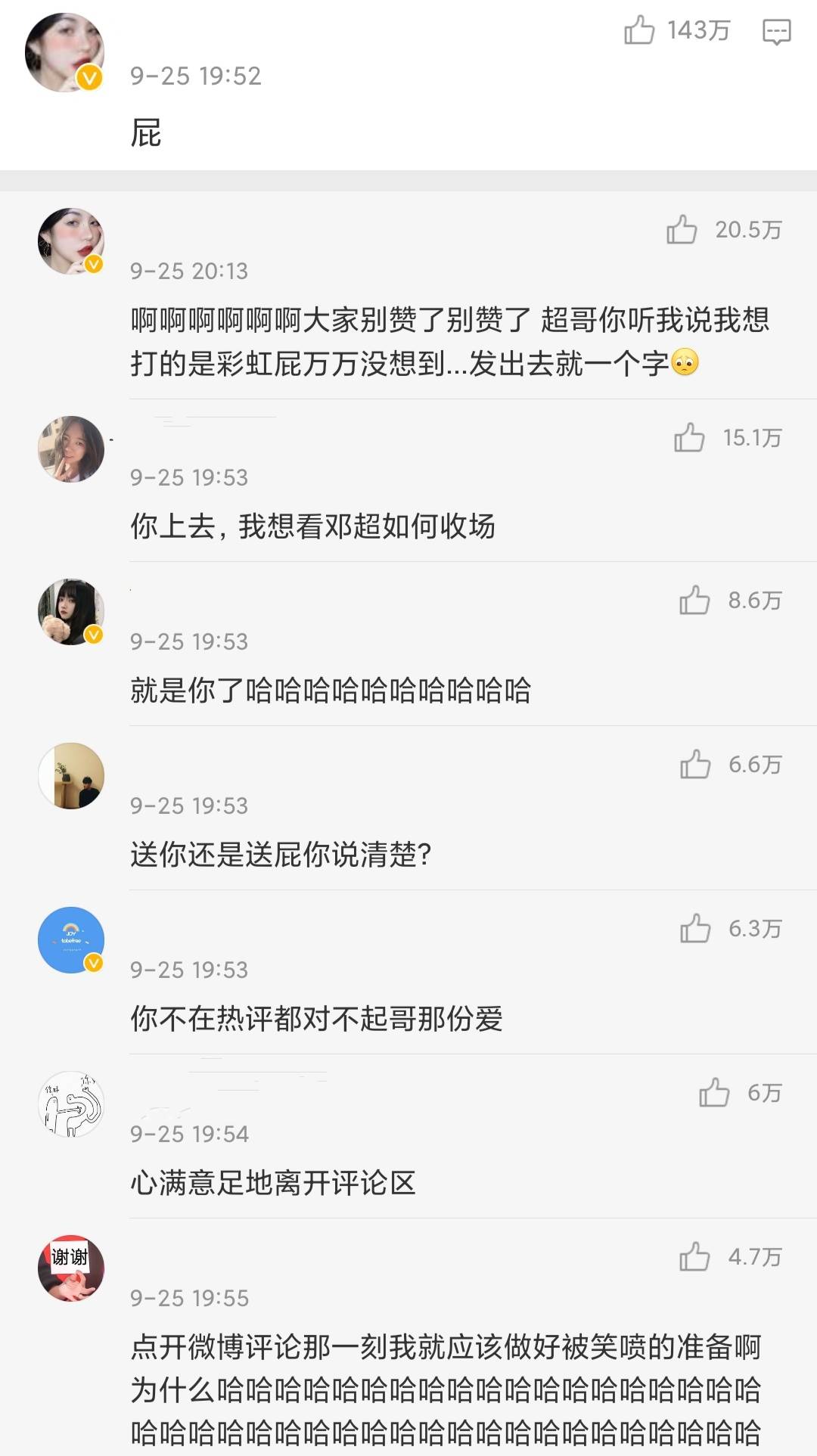Viewport: 817px width, 1456px height.
Task: Open the reply icon beside 143万 likes
Action: (776, 32)
